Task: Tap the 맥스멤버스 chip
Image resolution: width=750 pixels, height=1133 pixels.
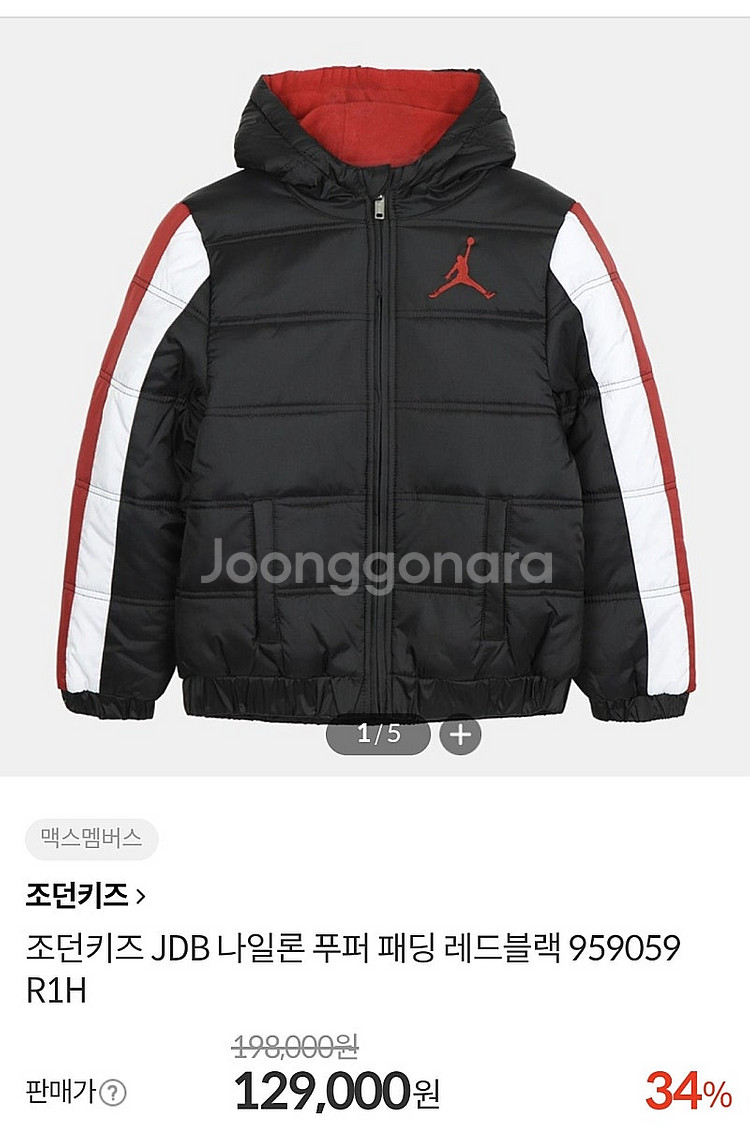Action: (x=91, y=838)
